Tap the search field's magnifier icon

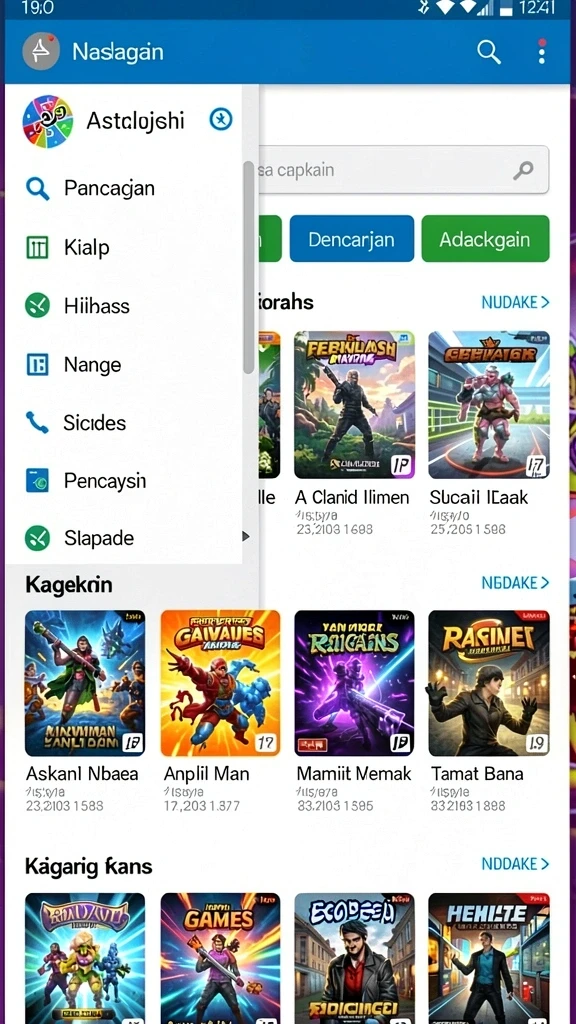(x=522, y=170)
